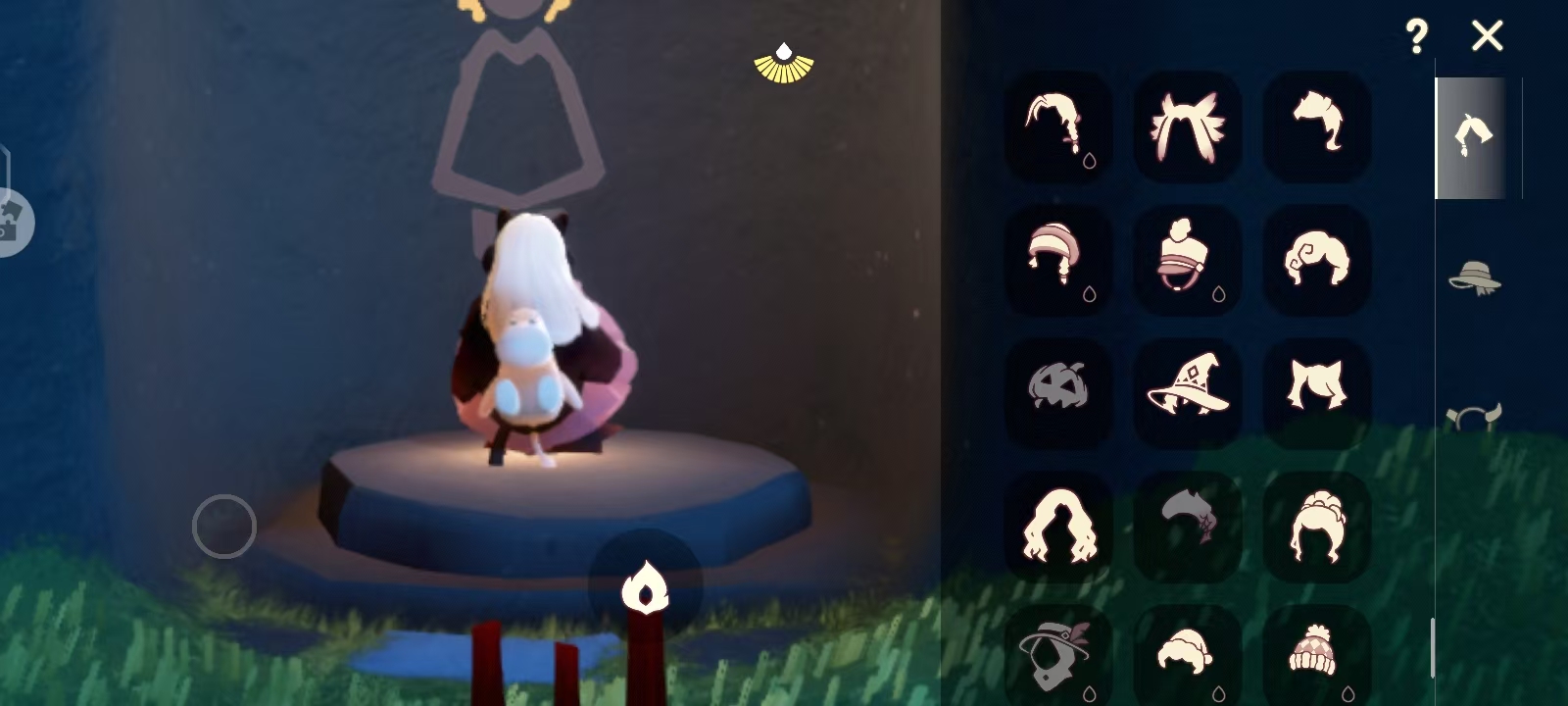The width and height of the screenshot is (1568, 706).
Task: Select the pumpkin head option
Action: [x=1057, y=386]
